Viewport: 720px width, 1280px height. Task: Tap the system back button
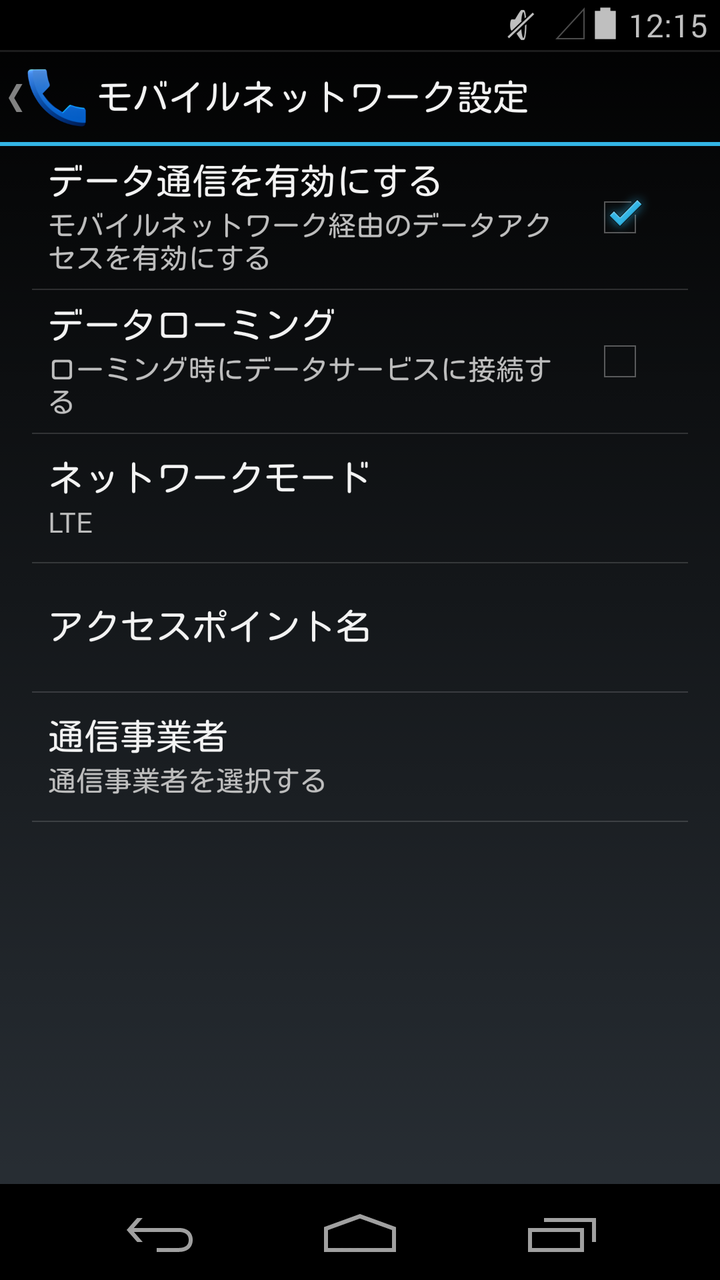160,1234
